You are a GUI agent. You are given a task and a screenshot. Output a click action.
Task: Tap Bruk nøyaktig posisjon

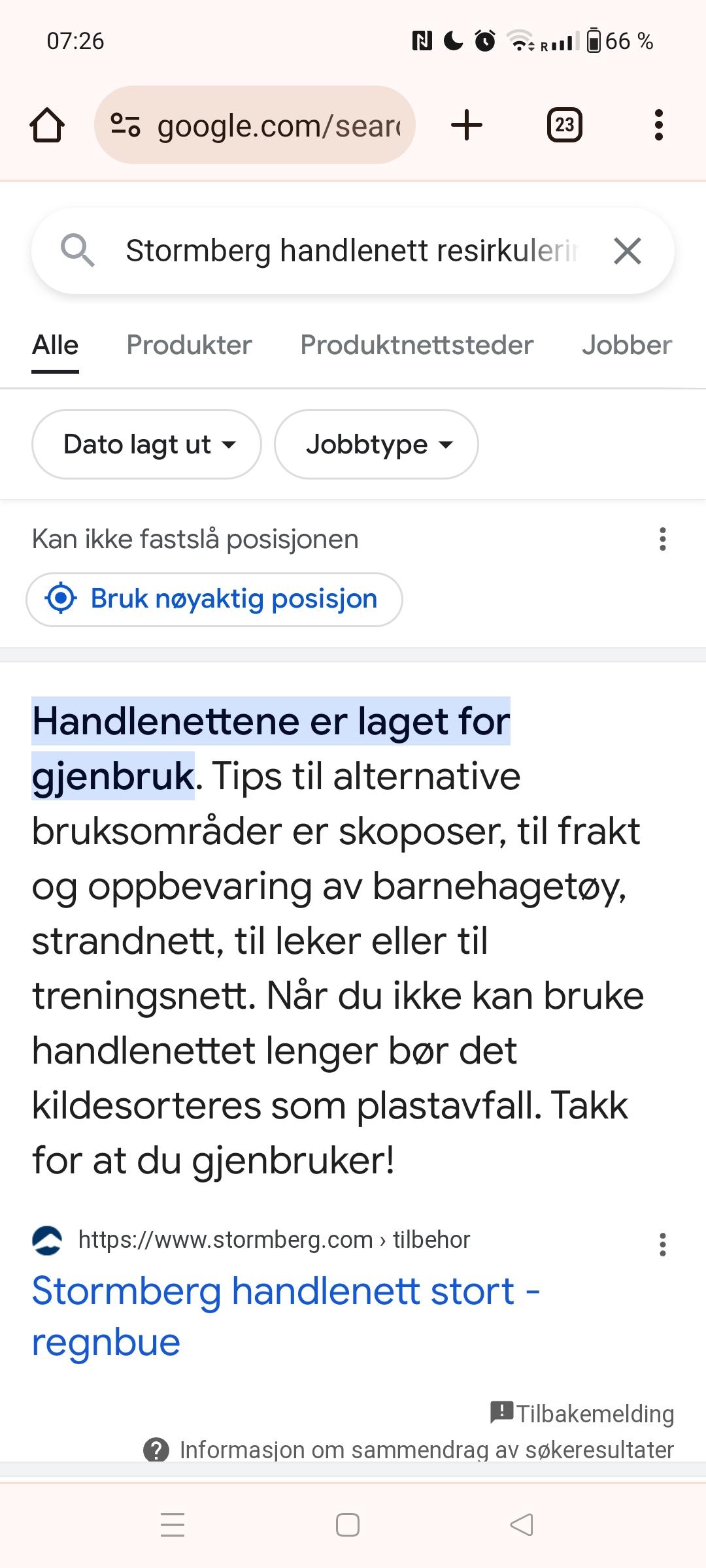click(214, 599)
